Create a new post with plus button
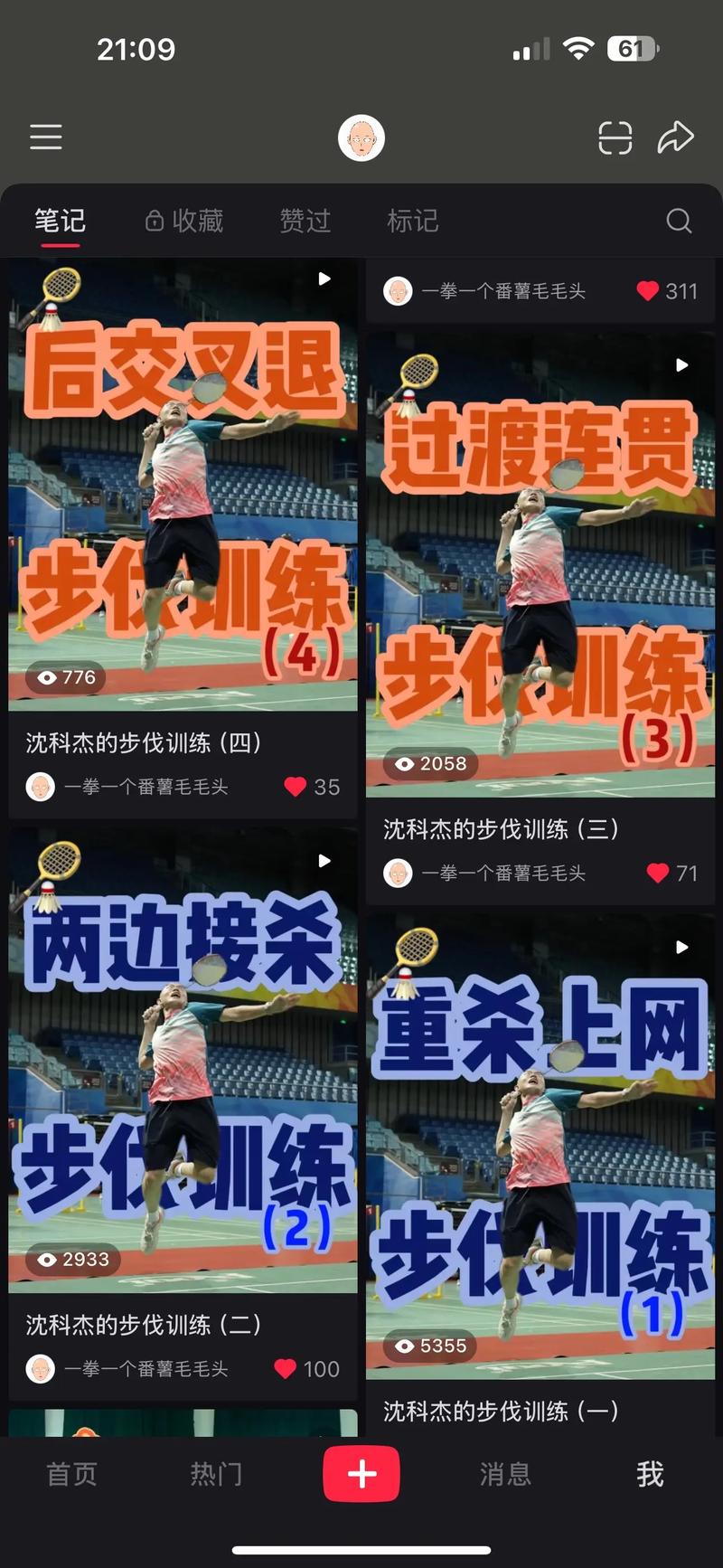Screen dimensions: 723x1568 click(361, 1474)
